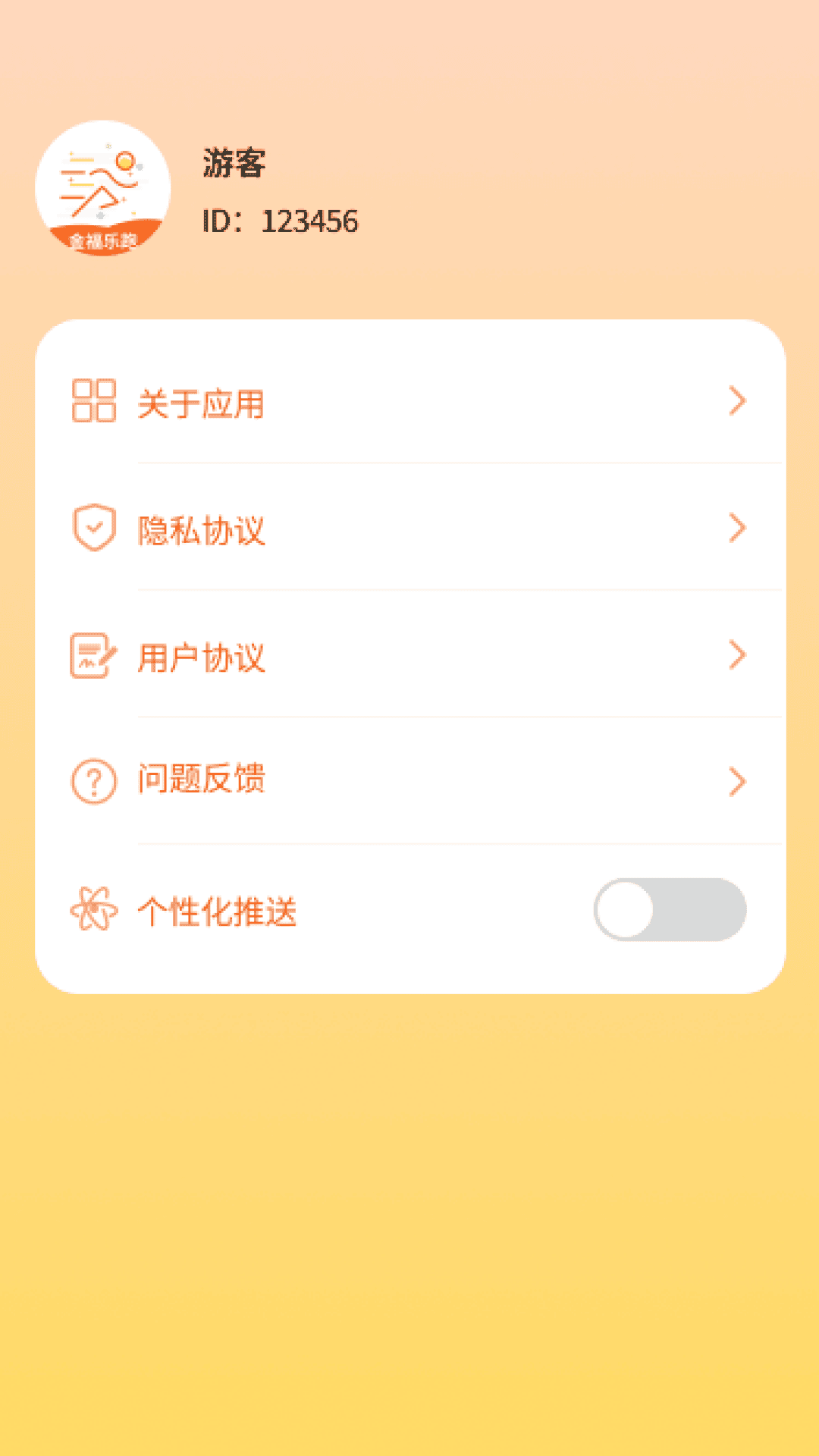This screenshot has width=819, height=1456.
Task: Click the shield checkmark privacy icon
Action: (x=93, y=527)
